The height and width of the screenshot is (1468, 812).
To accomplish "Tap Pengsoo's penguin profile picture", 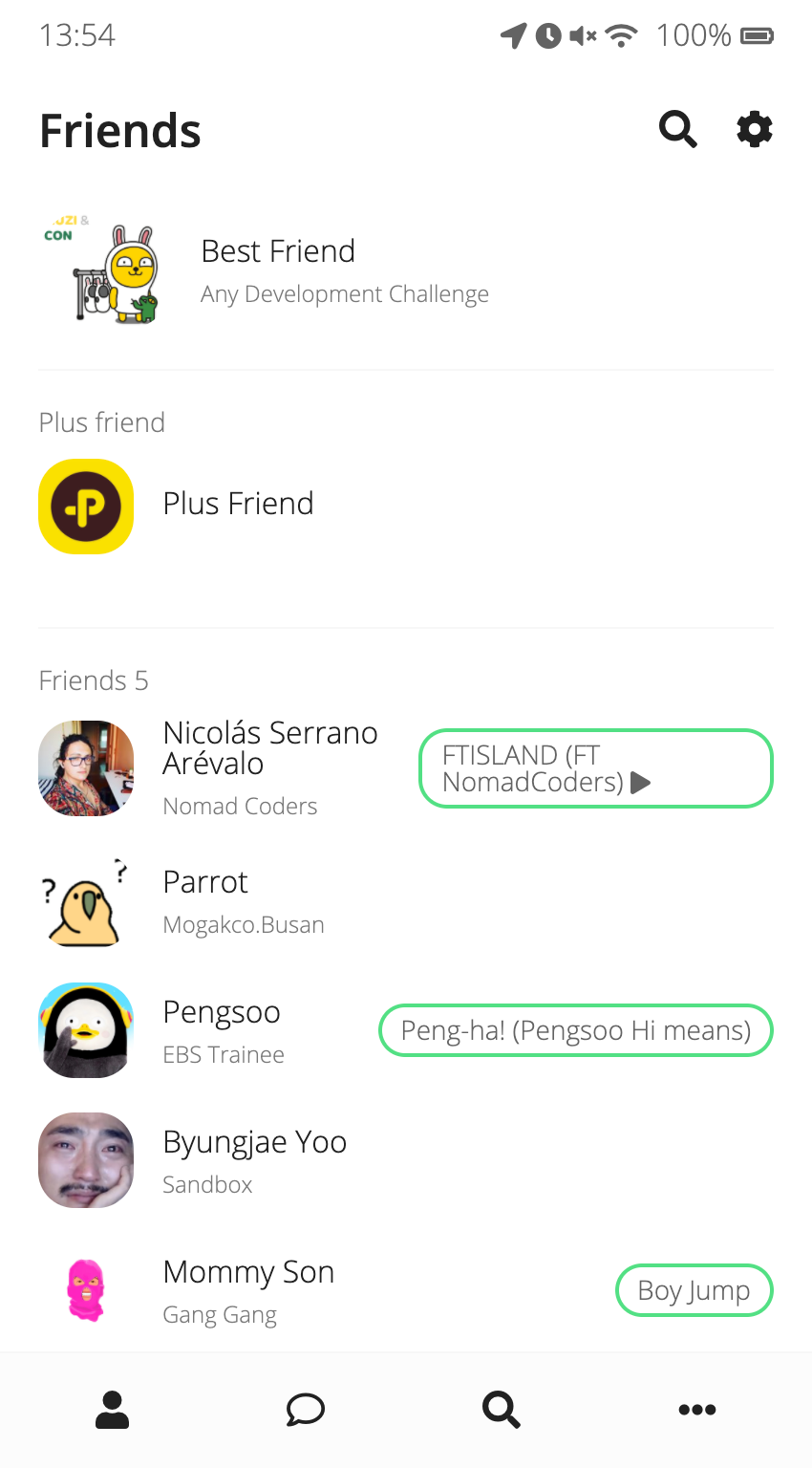I will click(86, 1030).
